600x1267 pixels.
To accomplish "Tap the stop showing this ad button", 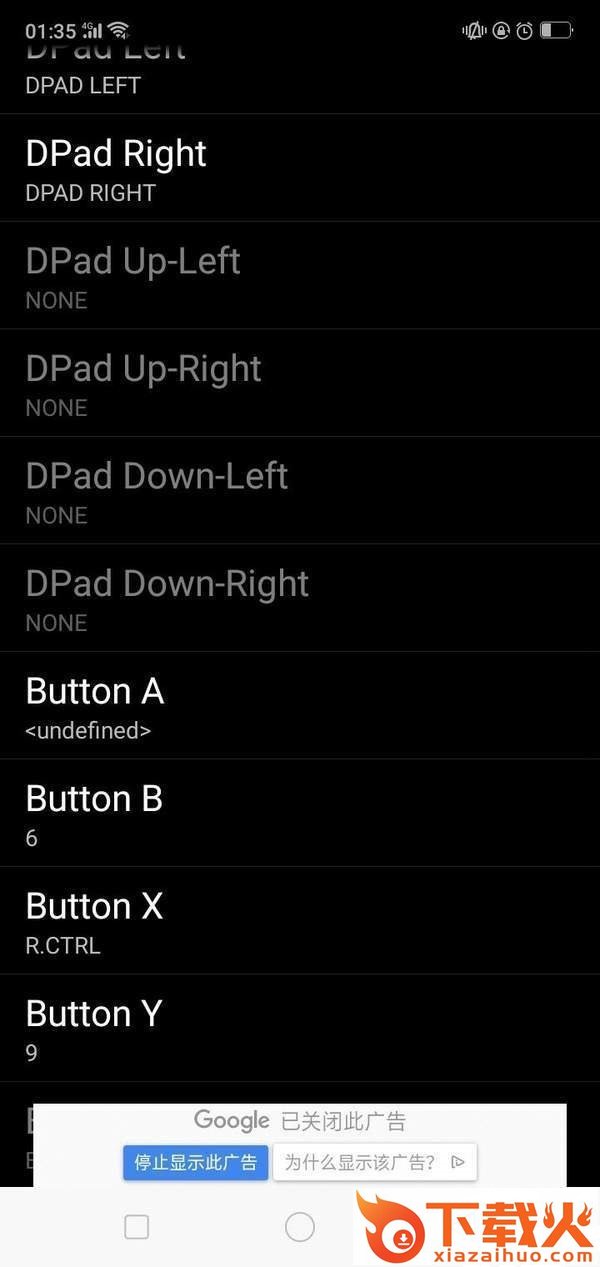I will click(x=196, y=1162).
